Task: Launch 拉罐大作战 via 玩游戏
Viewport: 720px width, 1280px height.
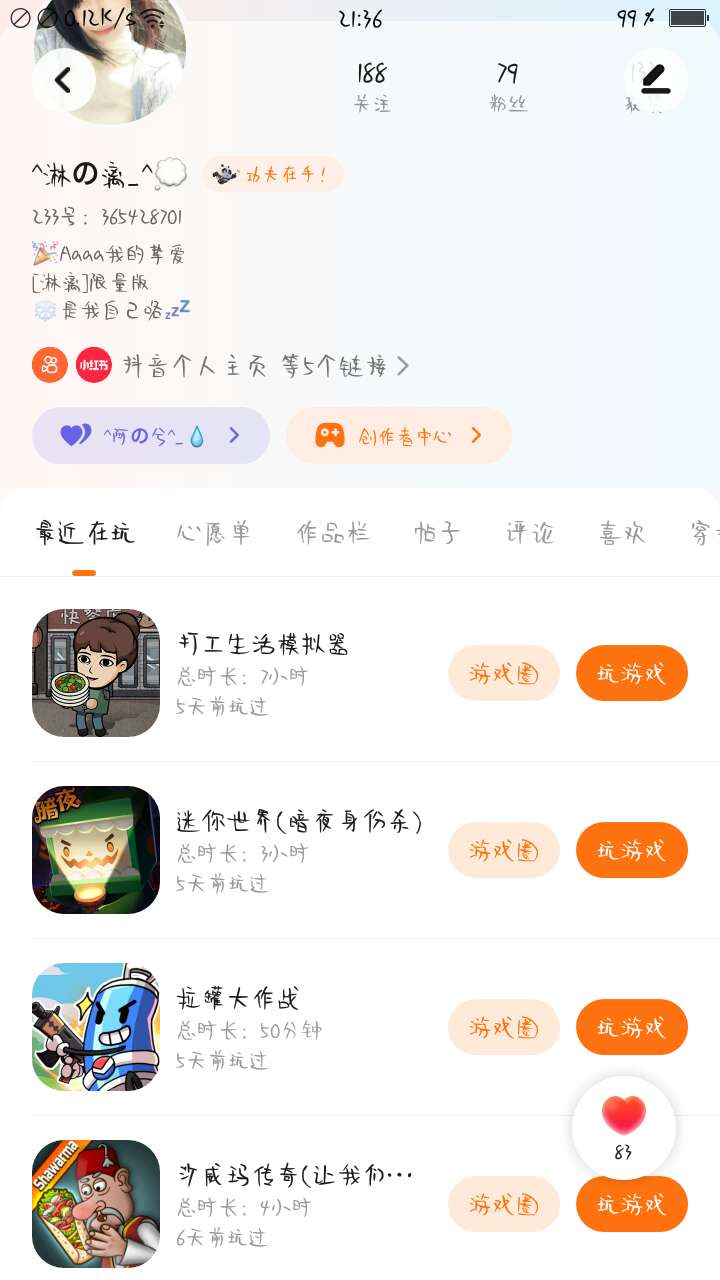Action: point(632,1027)
